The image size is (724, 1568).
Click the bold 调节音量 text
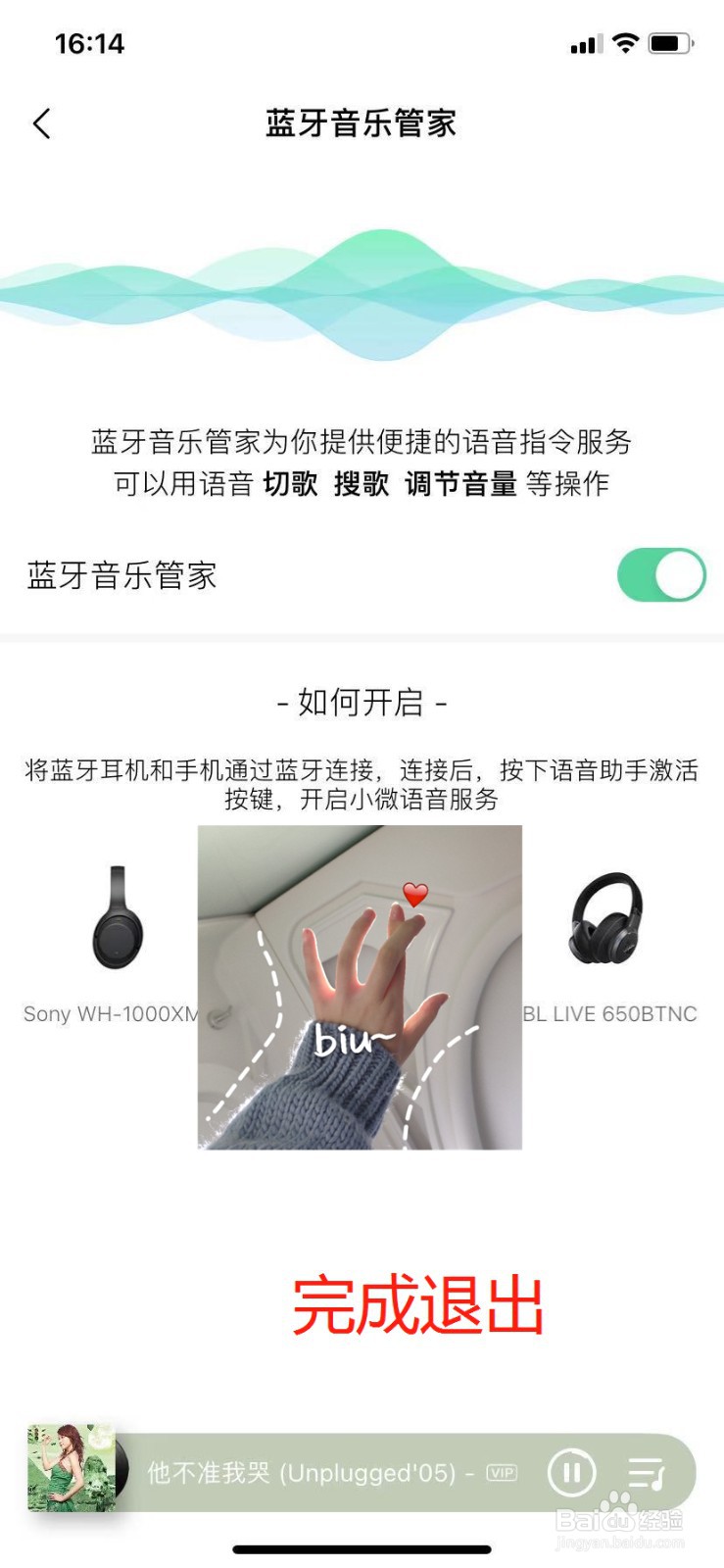pos(461,484)
